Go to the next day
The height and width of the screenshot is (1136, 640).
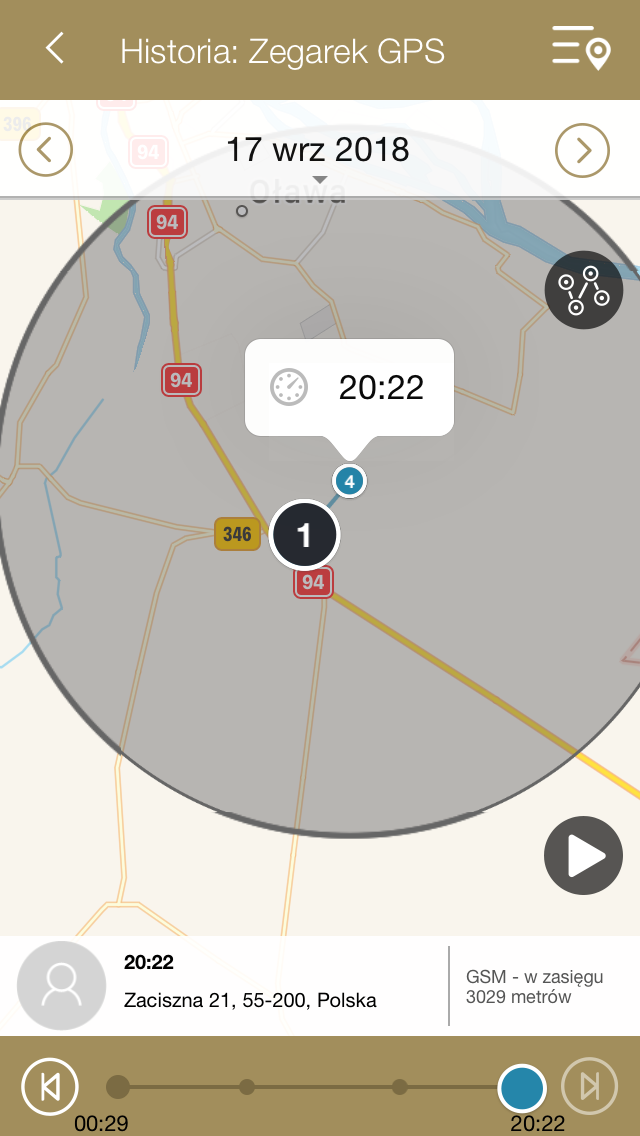(582, 150)
